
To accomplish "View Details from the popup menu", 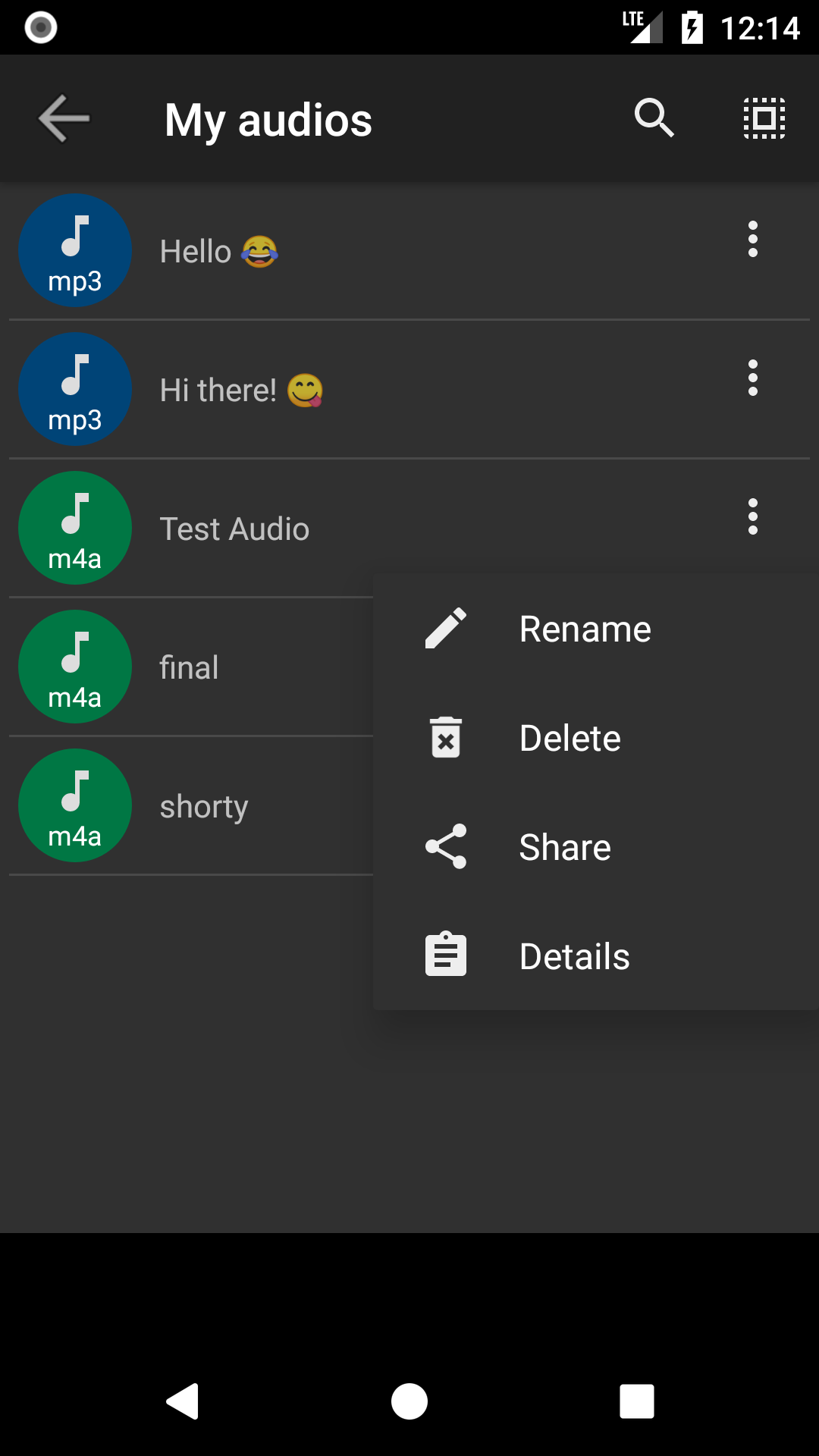I will click(x=574, y=957).
